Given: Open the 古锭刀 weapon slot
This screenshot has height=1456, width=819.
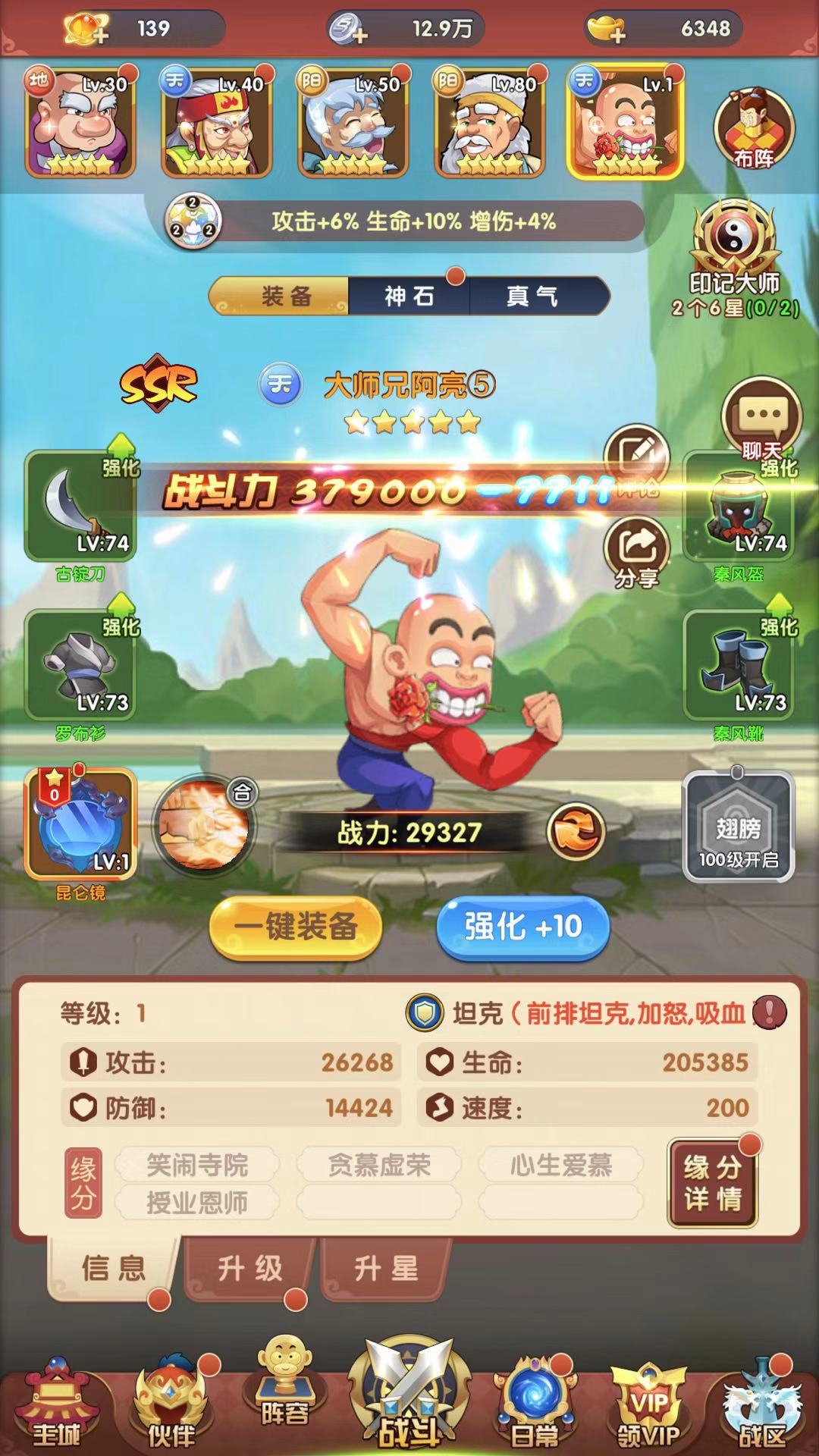Looking at the screenshot, I should coord(80,507).
